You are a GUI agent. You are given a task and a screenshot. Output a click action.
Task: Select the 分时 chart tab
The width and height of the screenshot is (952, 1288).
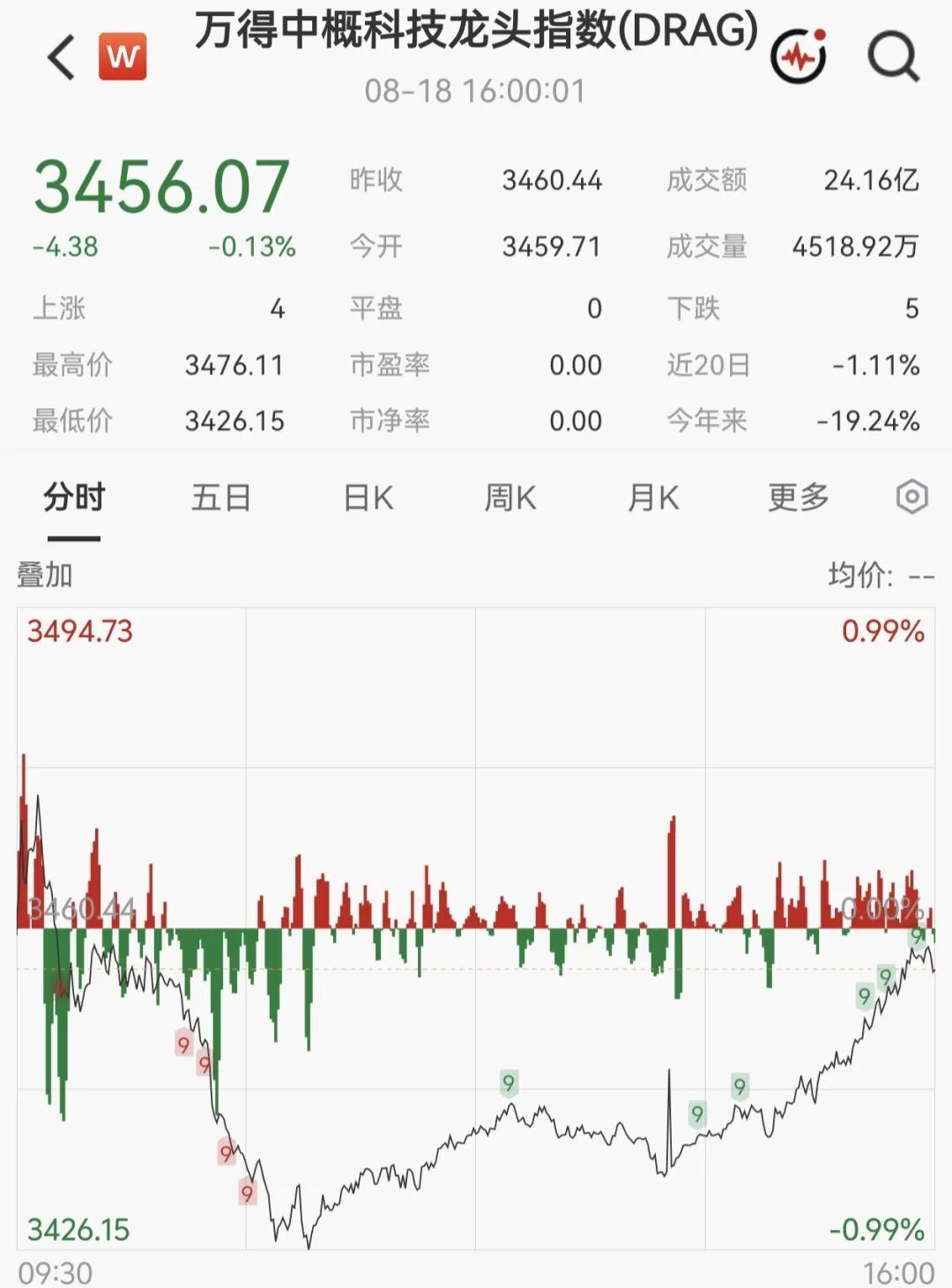(x=74, y=498)
